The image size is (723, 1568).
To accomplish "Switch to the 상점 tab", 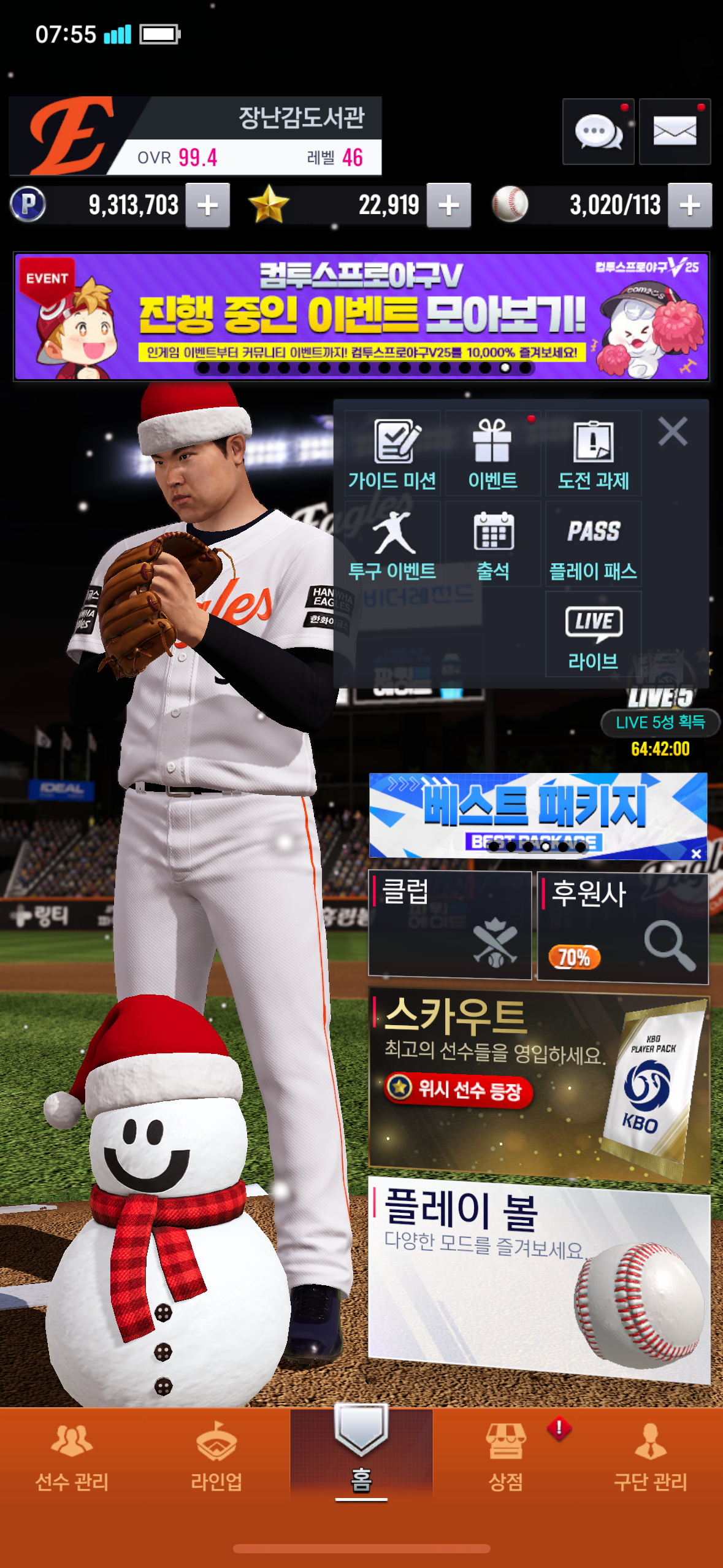I will (x=506, y=1457).
